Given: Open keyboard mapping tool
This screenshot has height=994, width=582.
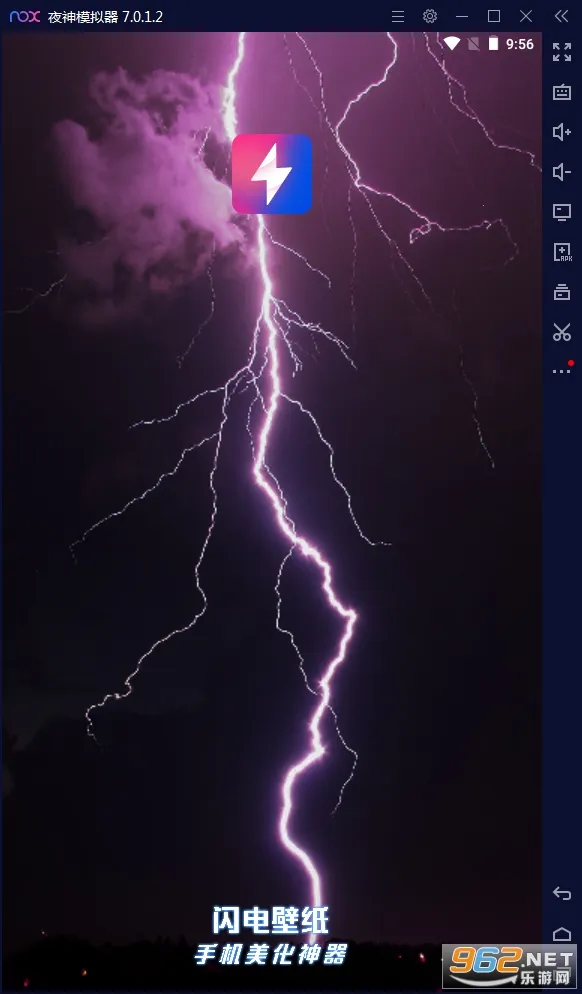Looking at the screenshot, I should (x=562, y=93).
